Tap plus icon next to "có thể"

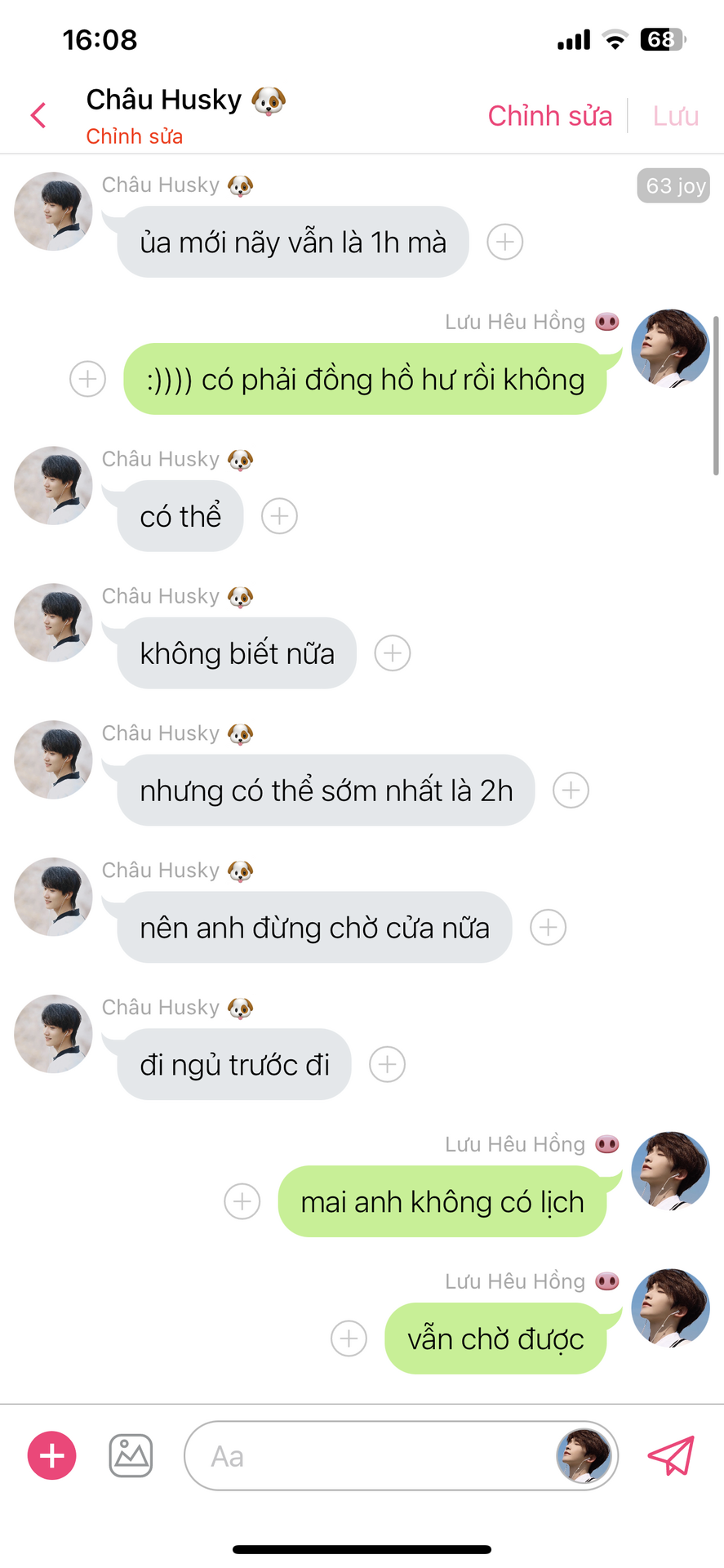(x=279, y=516)
